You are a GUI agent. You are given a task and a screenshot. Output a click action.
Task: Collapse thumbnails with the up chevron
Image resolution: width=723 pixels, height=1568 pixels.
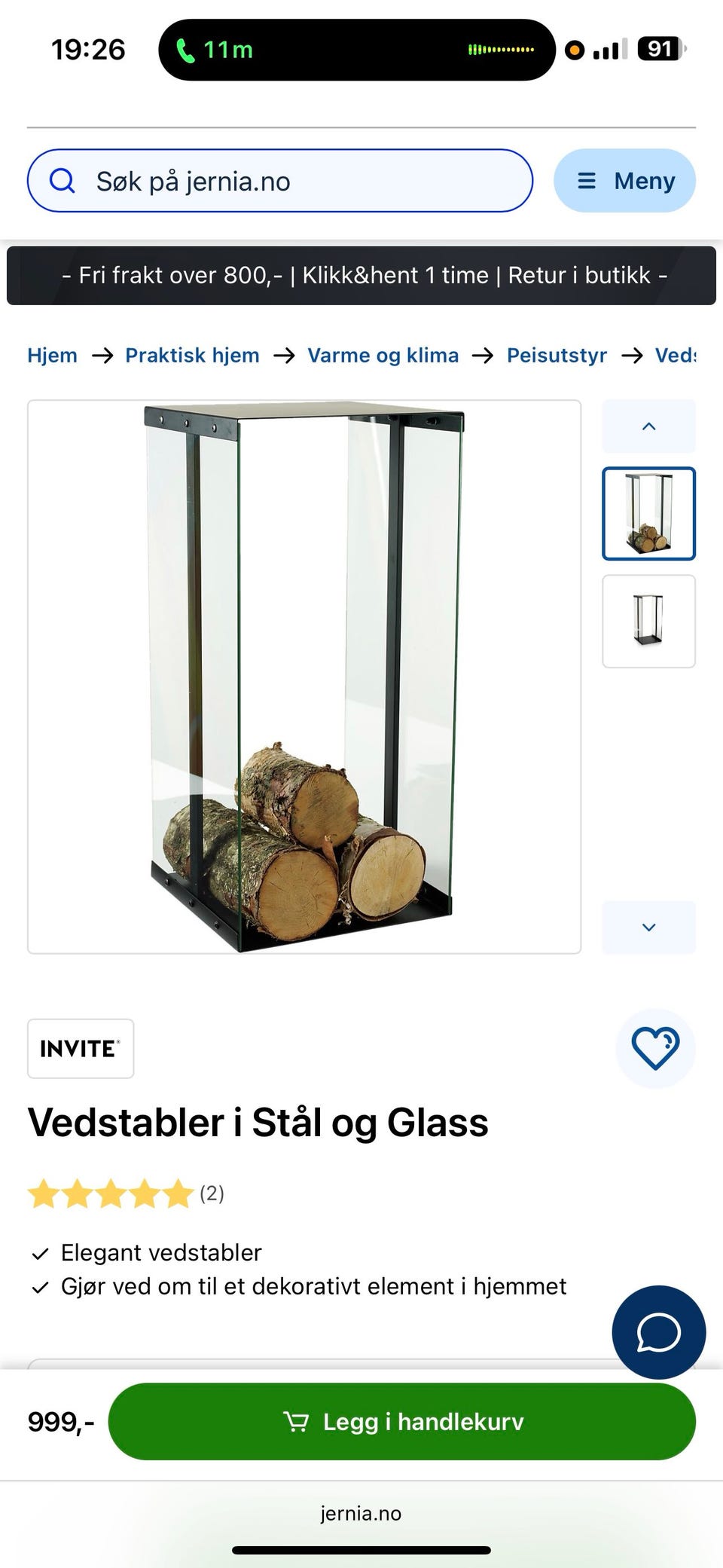648,426
